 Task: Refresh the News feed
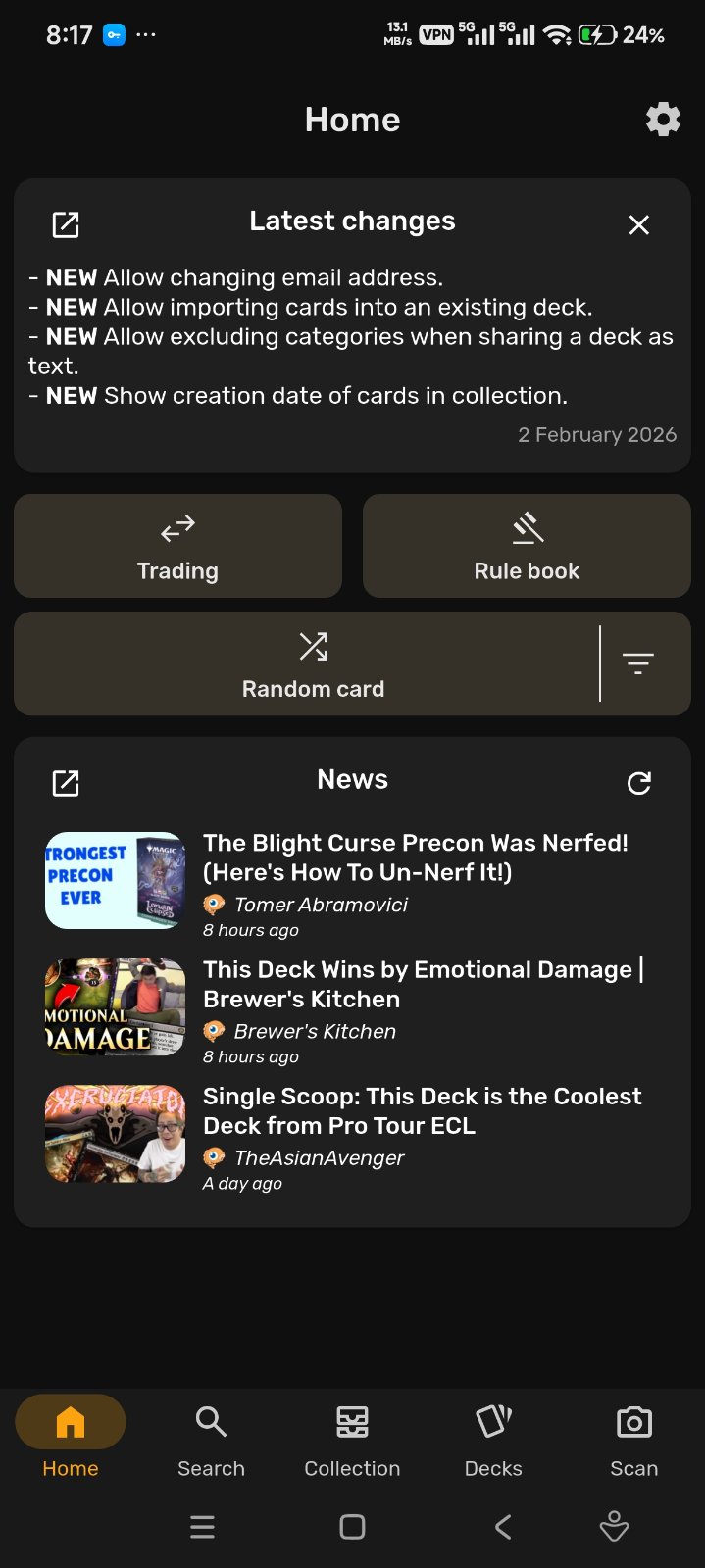click(638, 783)
